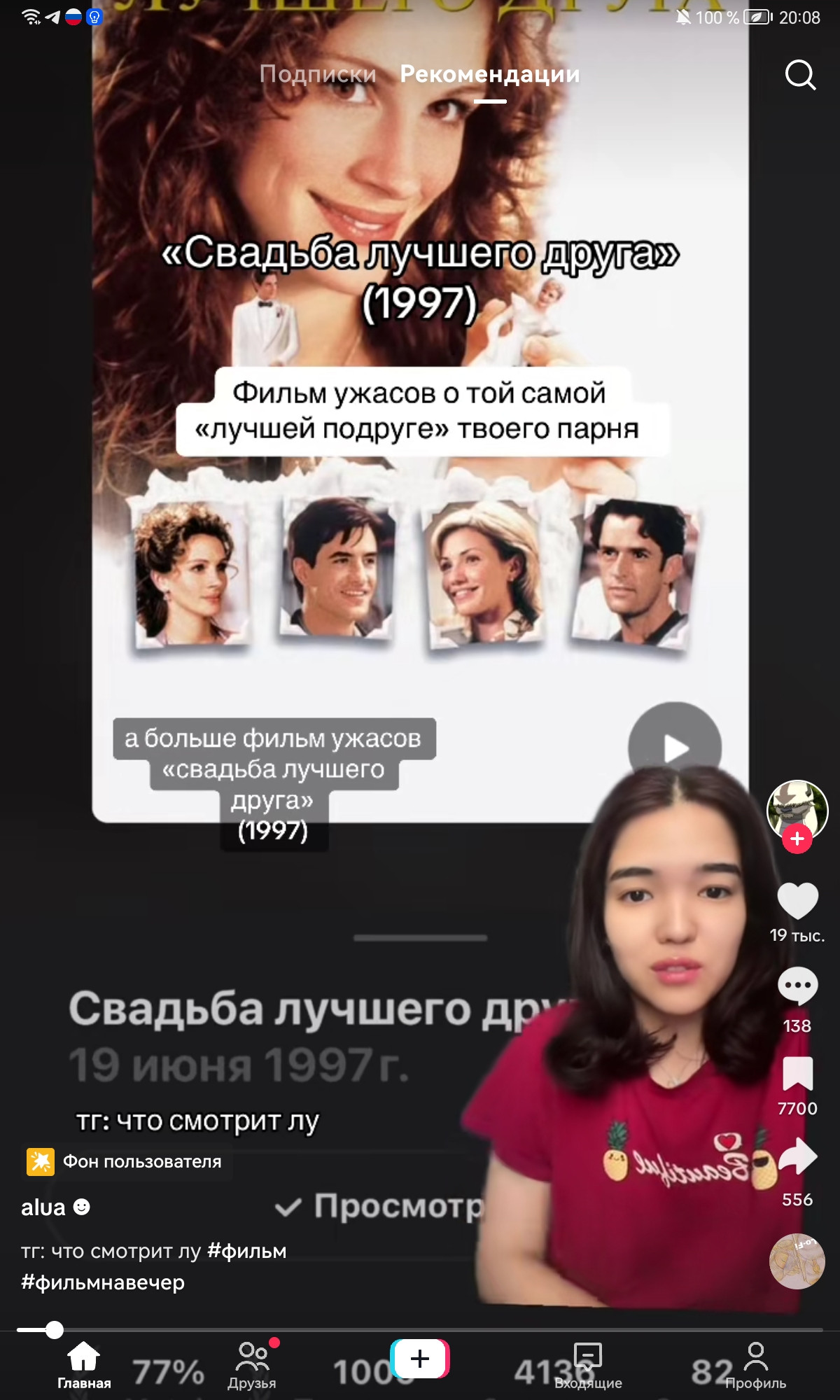840x1400 pixels.
Task: Open the #фильм hashtag
Action: [x=247, y=1251]
